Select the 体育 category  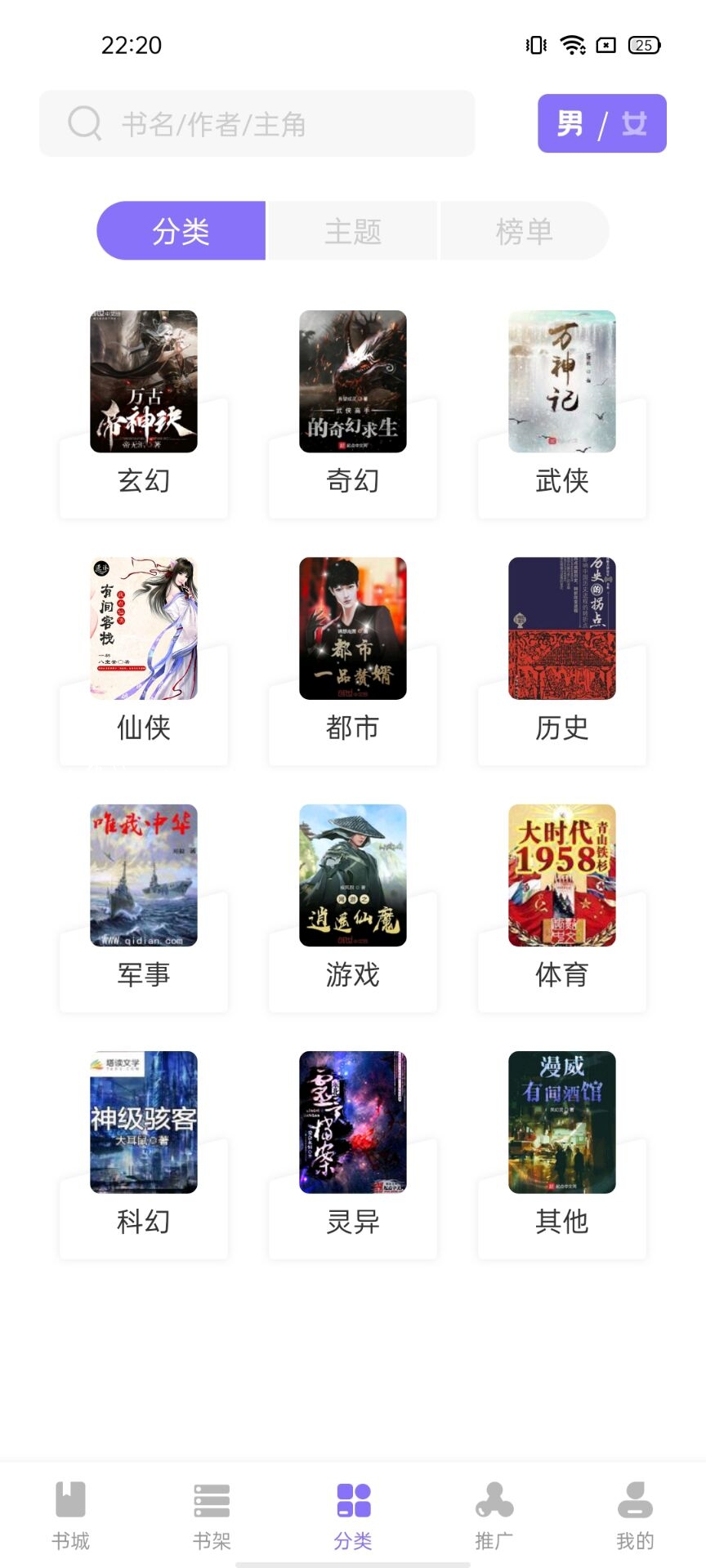[562, 908]
